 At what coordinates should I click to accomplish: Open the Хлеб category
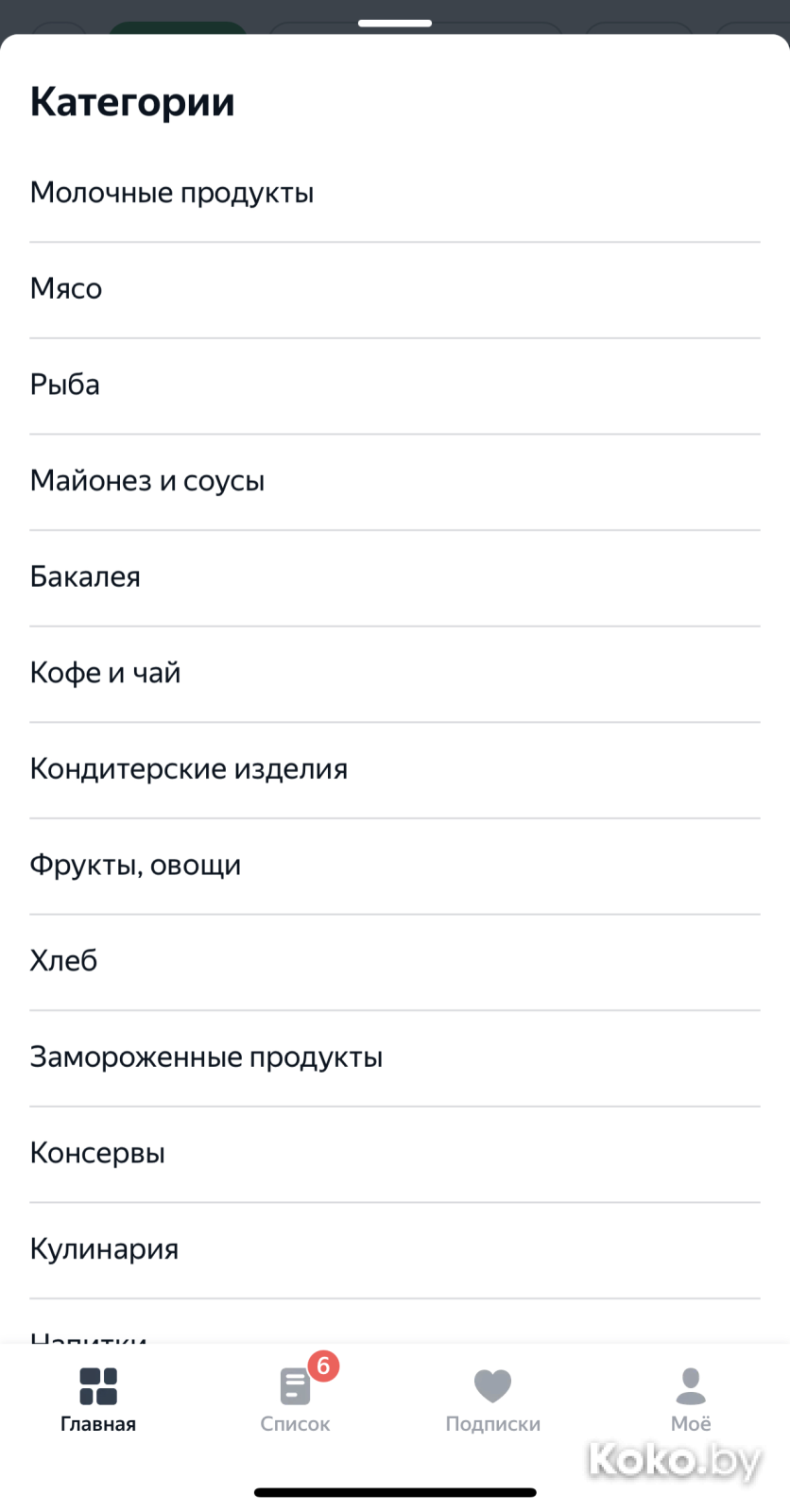(x=63, y=961)
